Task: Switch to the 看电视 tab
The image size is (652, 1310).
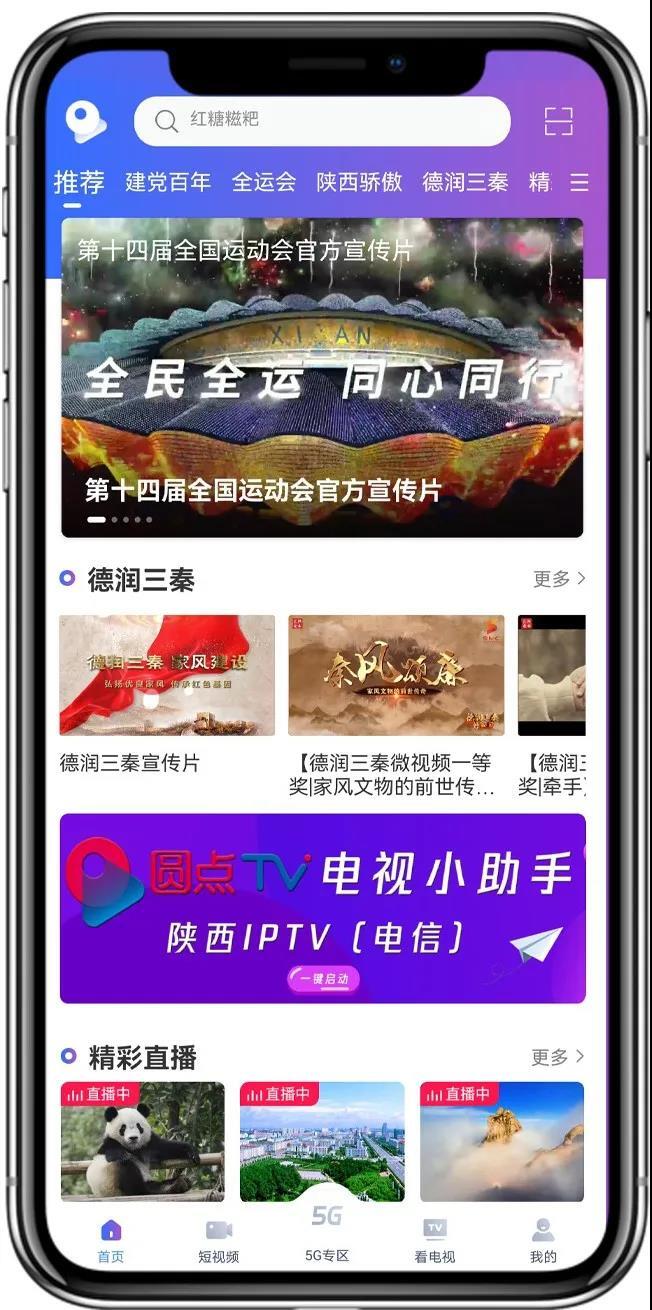Action: (434, 1242)
